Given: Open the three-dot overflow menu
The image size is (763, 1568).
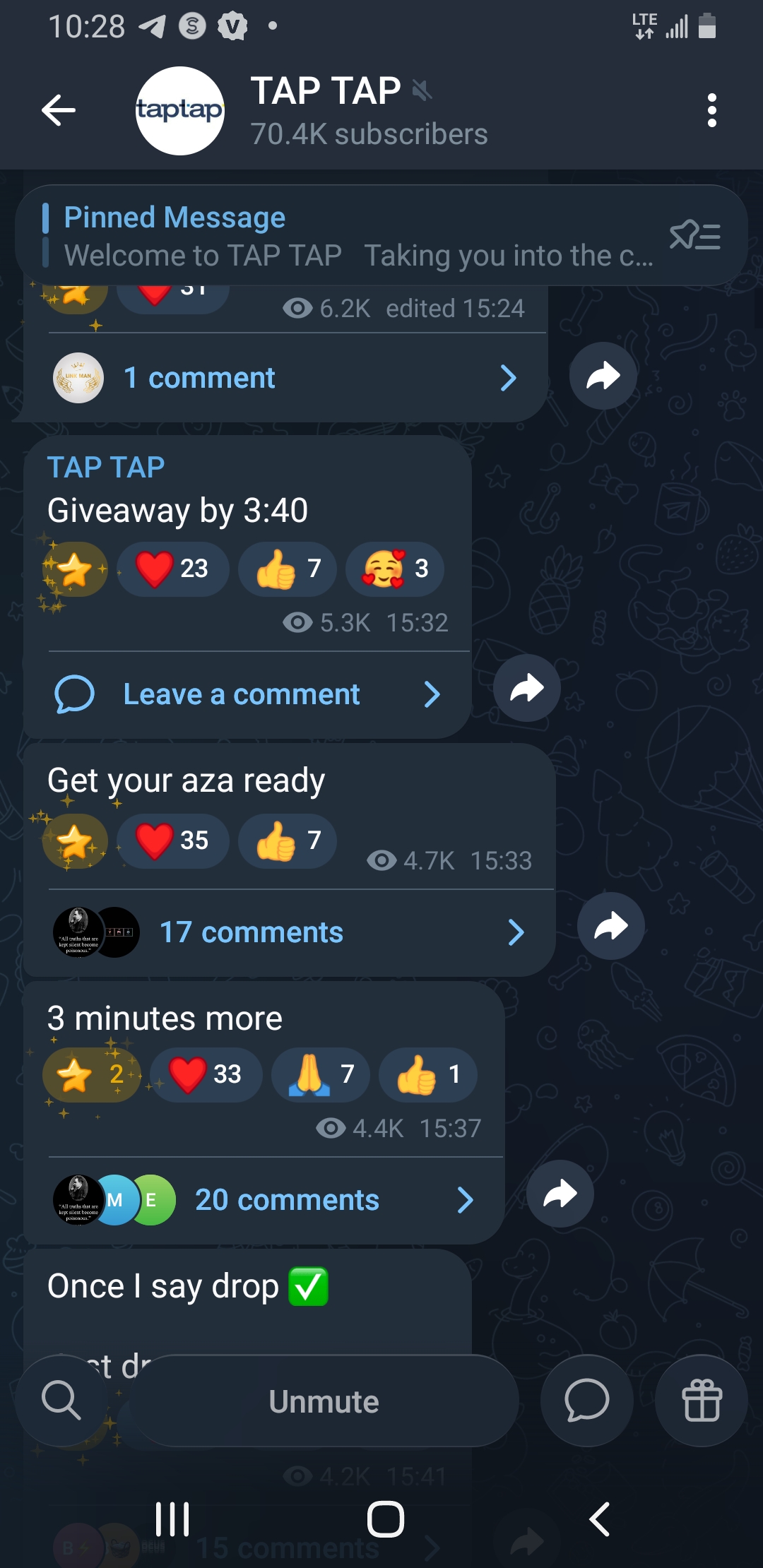Looking at the screenshot, I should (711, 110).
